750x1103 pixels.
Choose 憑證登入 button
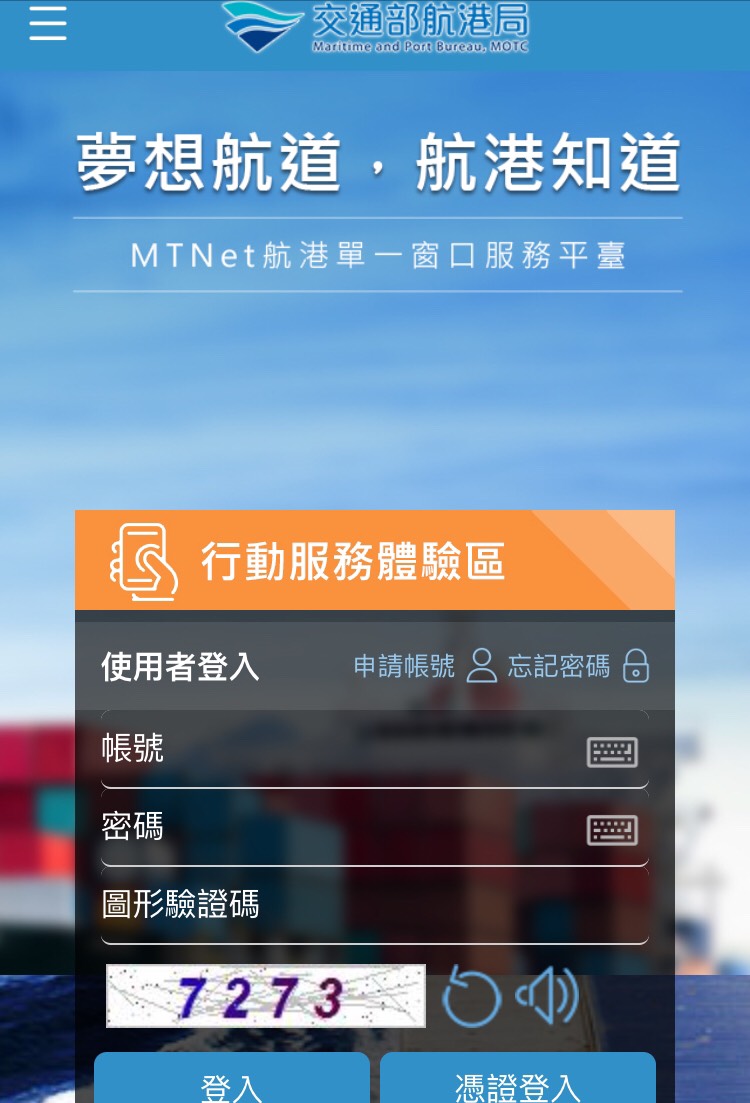(517, 1082)
